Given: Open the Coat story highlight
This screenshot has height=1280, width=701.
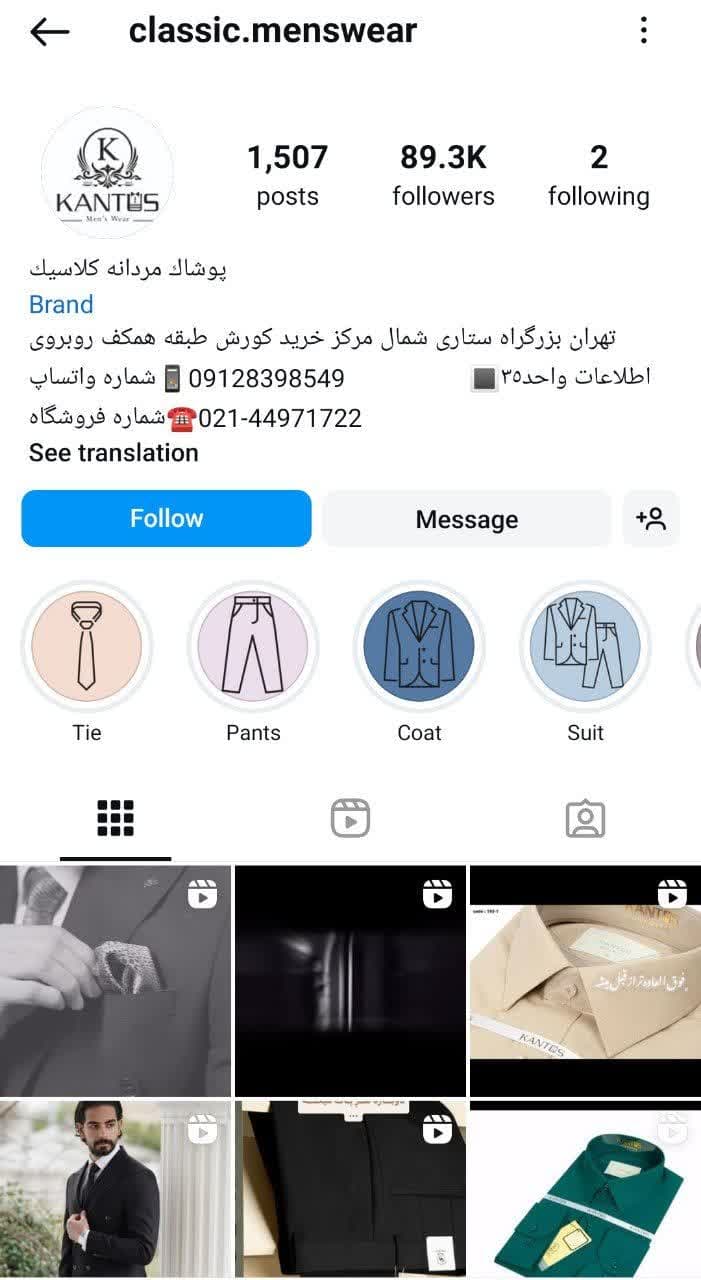Looking at the screenshot, I should [419, 645].
